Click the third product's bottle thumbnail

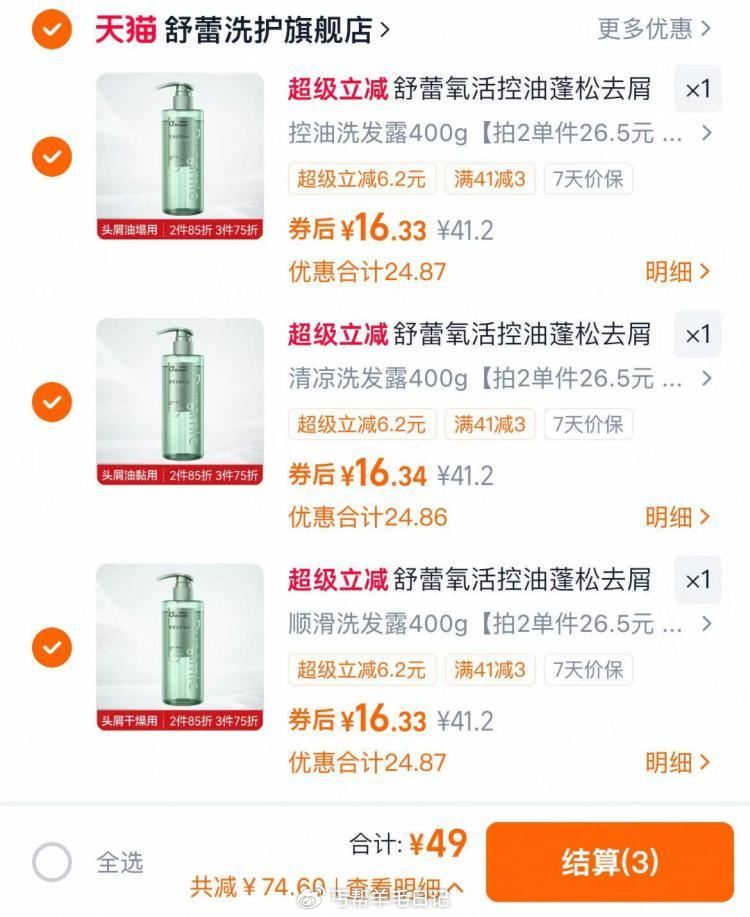tap(180, 640)
